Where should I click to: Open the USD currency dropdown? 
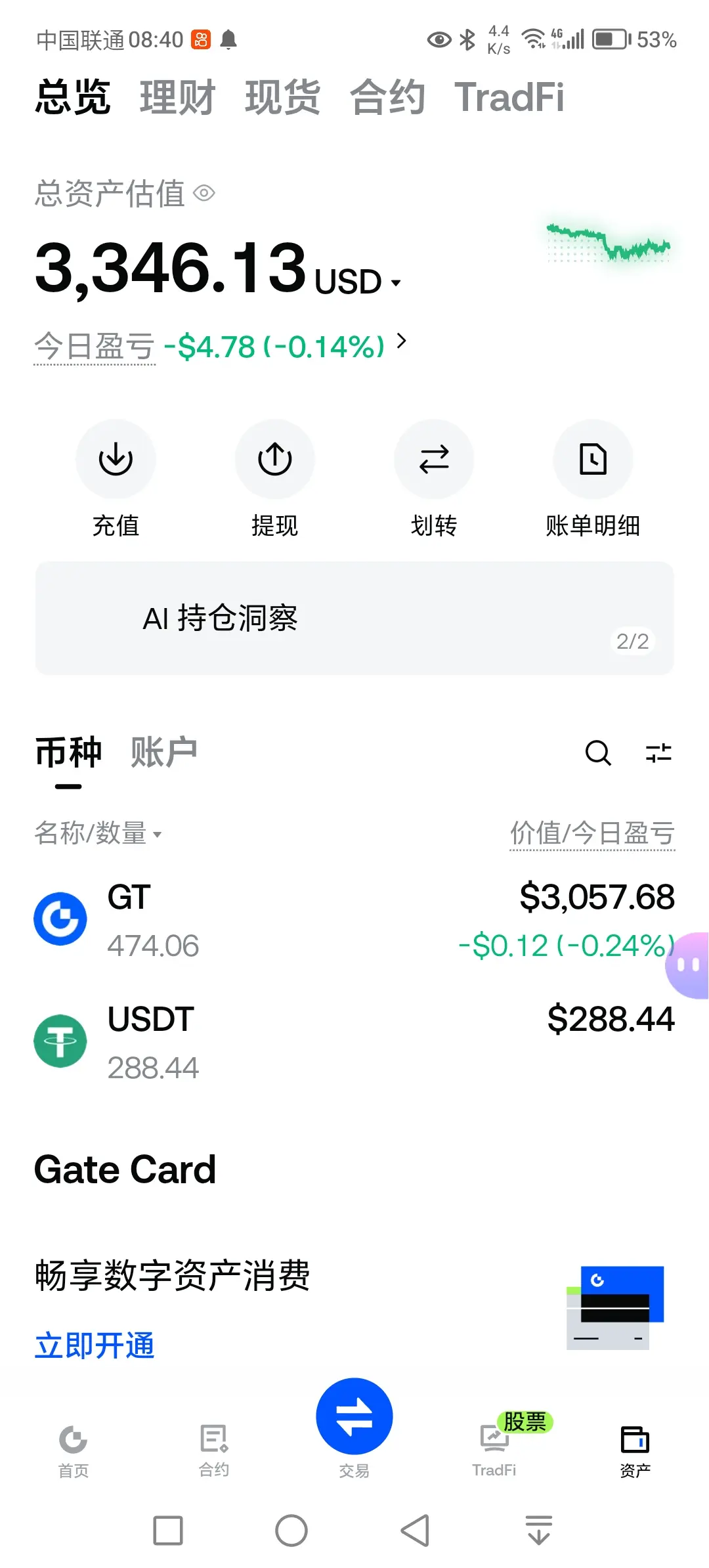(358, 282)
